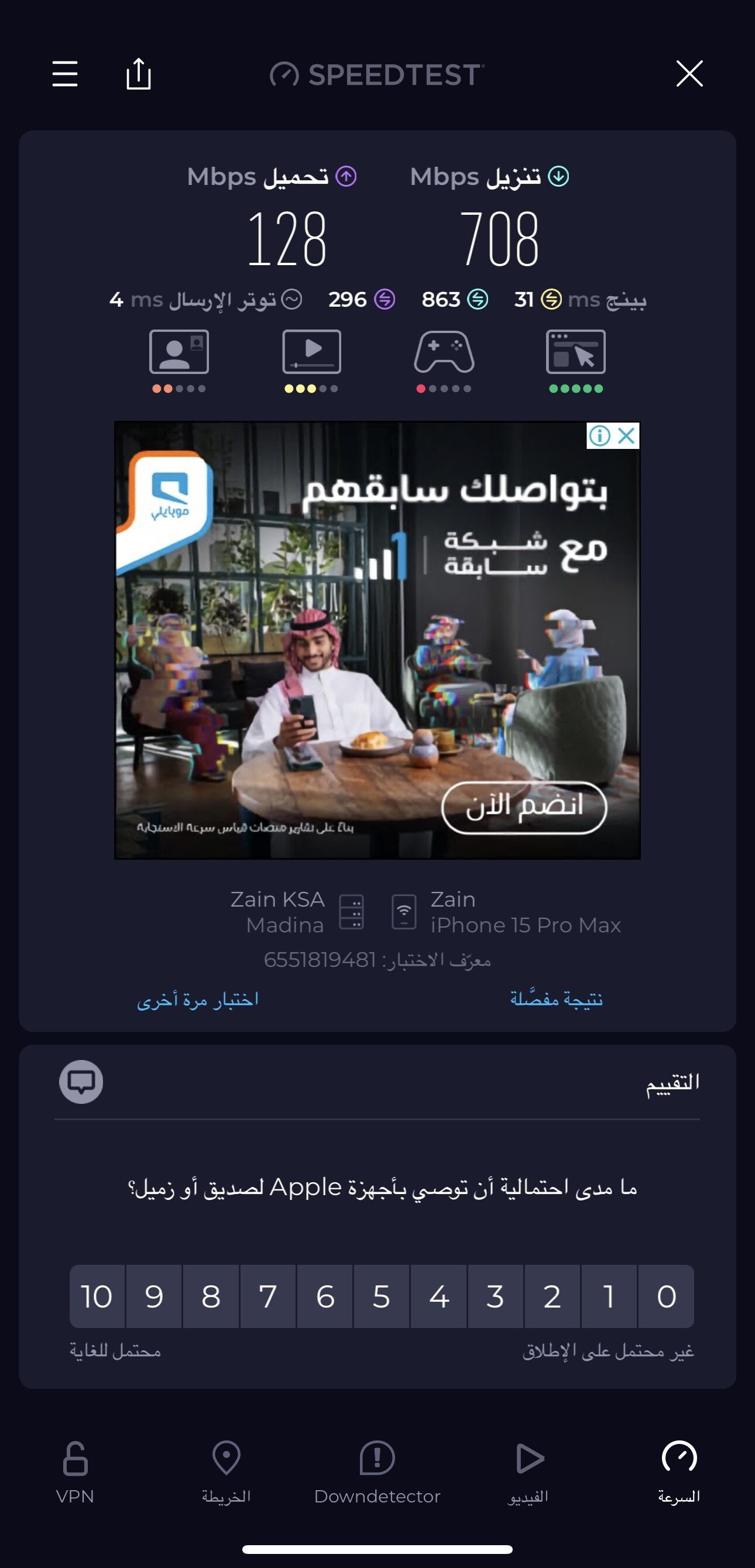
Task: Share the speed test result
Action: pos(138,74)
